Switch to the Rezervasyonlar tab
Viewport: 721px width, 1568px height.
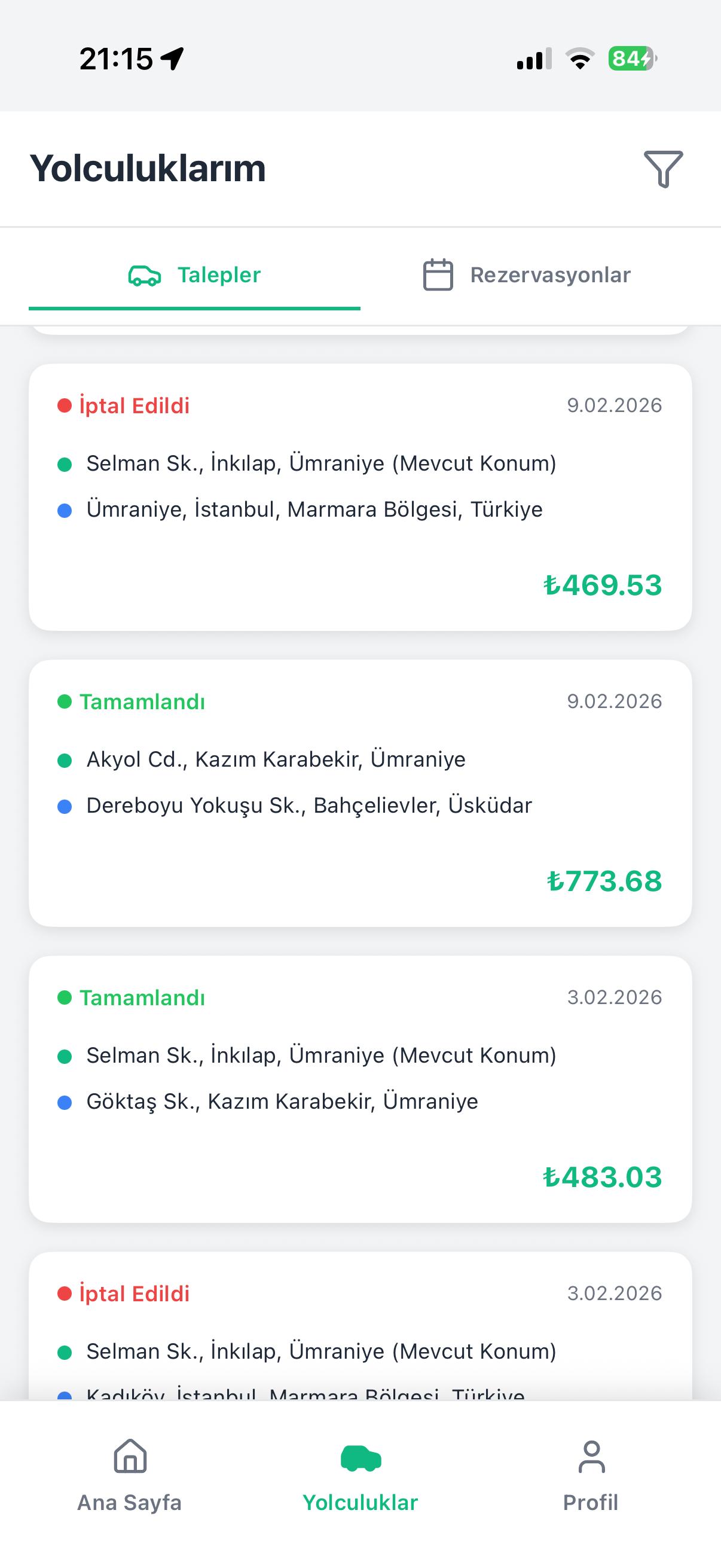pos(549,275)
